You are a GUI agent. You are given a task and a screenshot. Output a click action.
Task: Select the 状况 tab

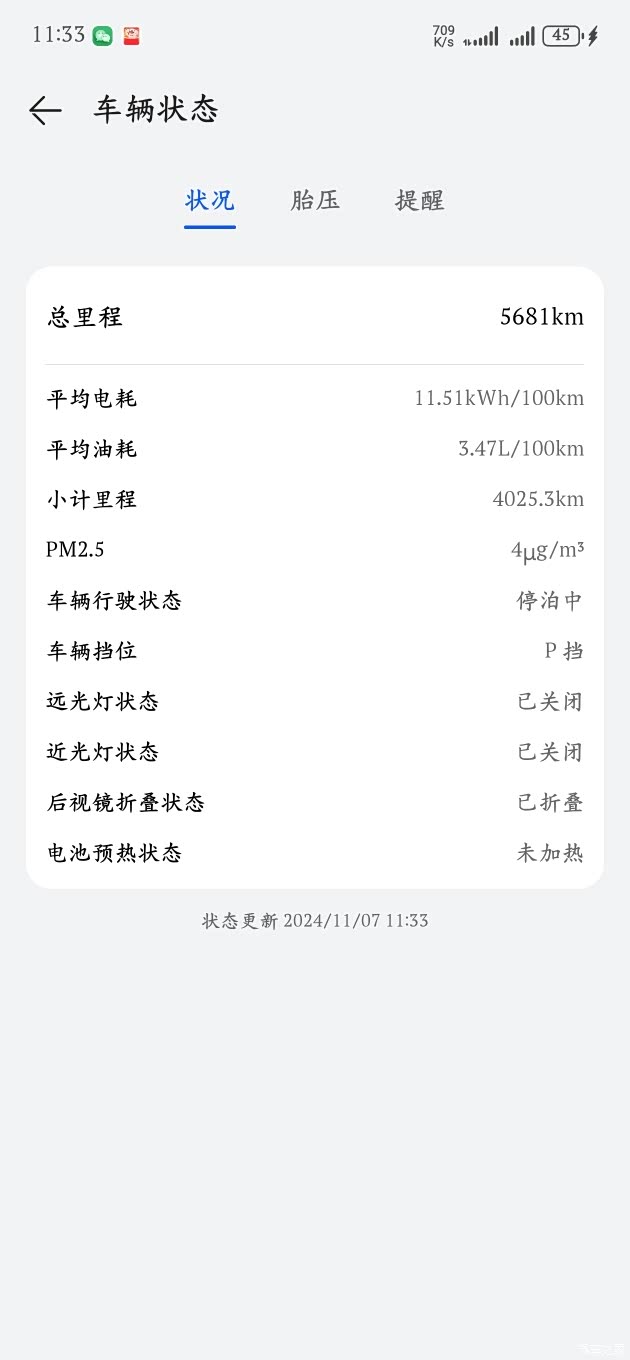coord(210,200)
